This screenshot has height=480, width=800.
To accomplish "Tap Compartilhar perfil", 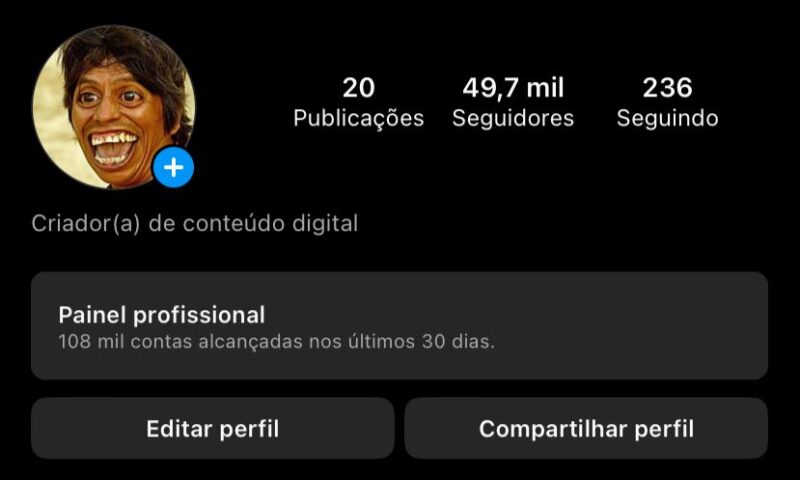I will pyautogui.click(x=586, y=429).
